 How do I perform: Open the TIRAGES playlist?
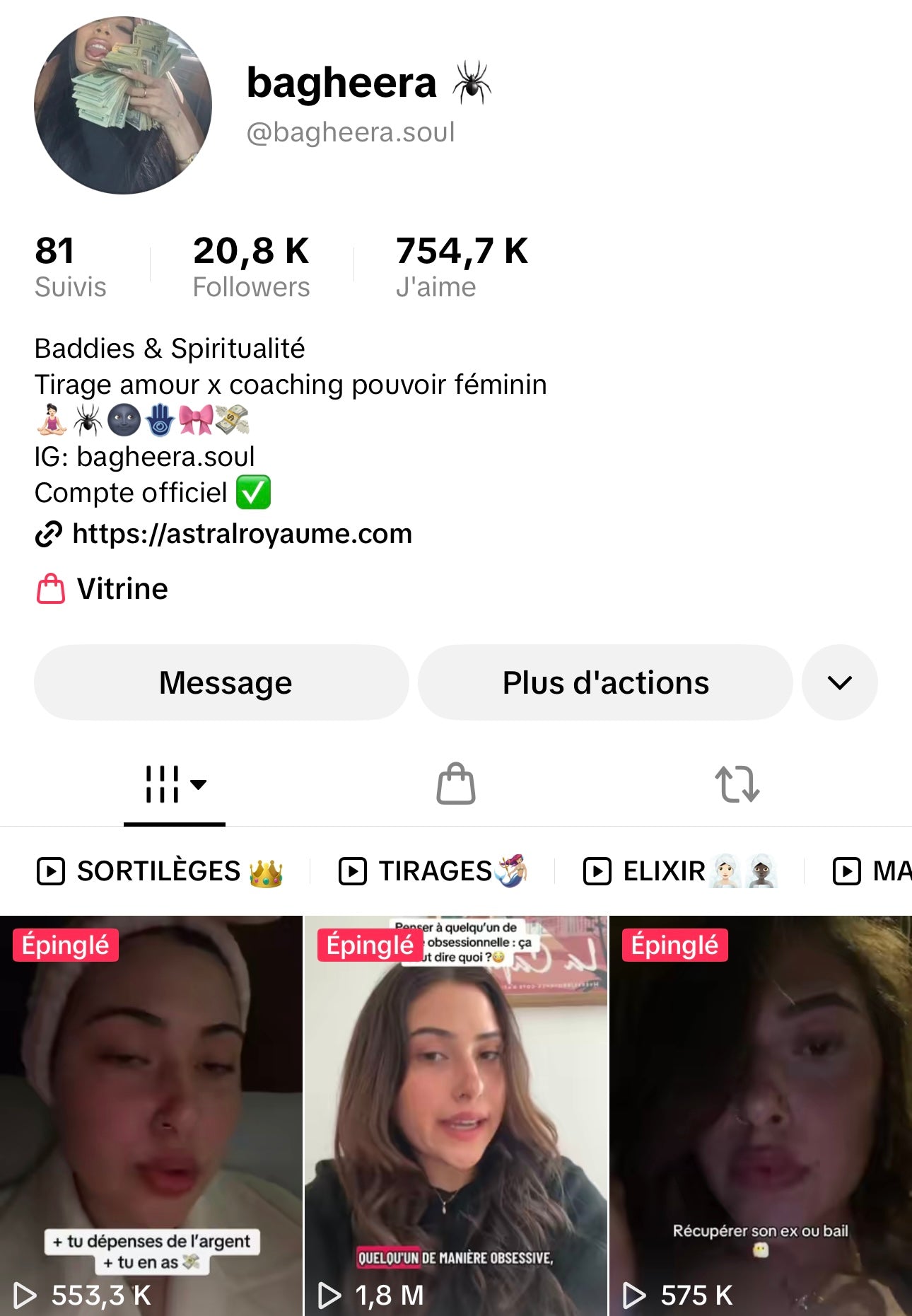pos(433,871)
